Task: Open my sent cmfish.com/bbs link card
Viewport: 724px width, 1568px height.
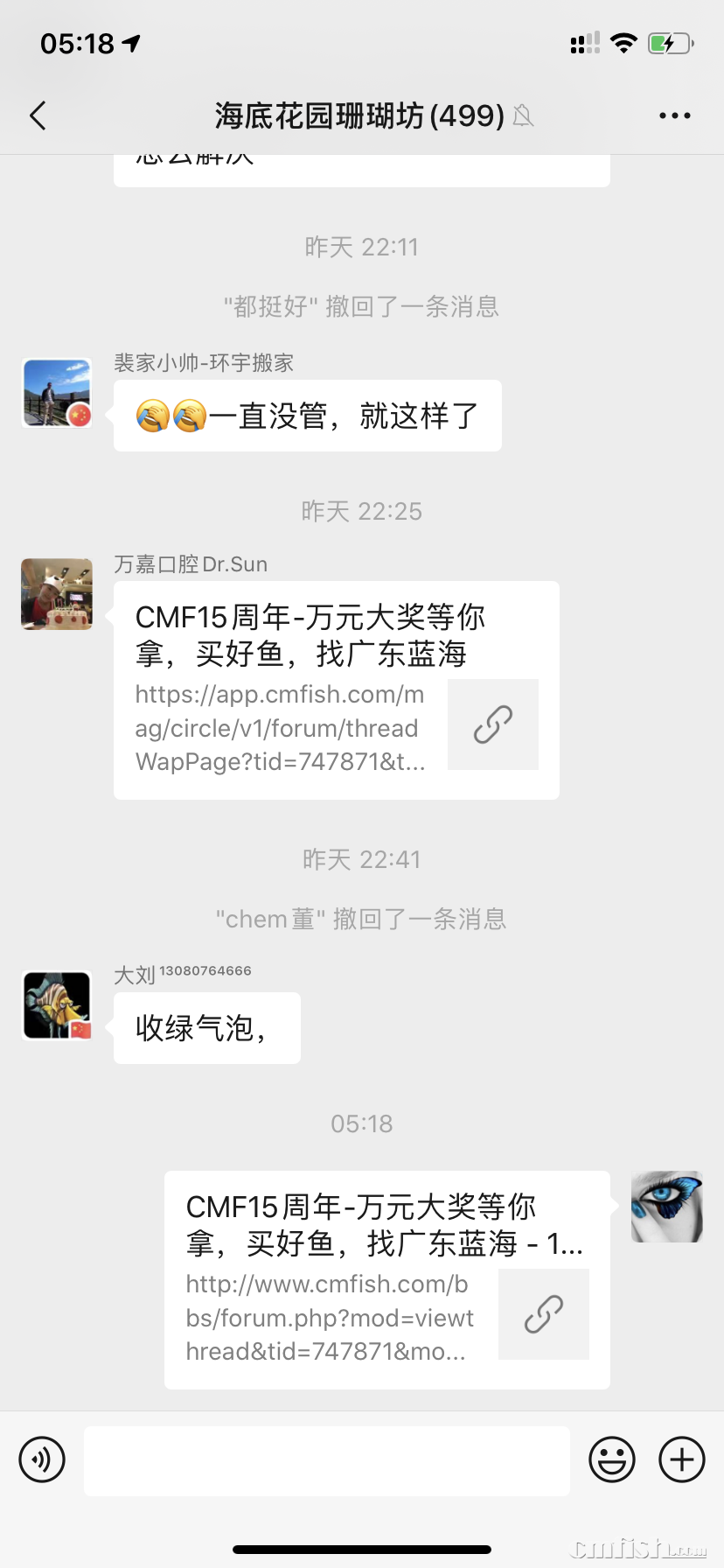Action: click(386, 1279)
